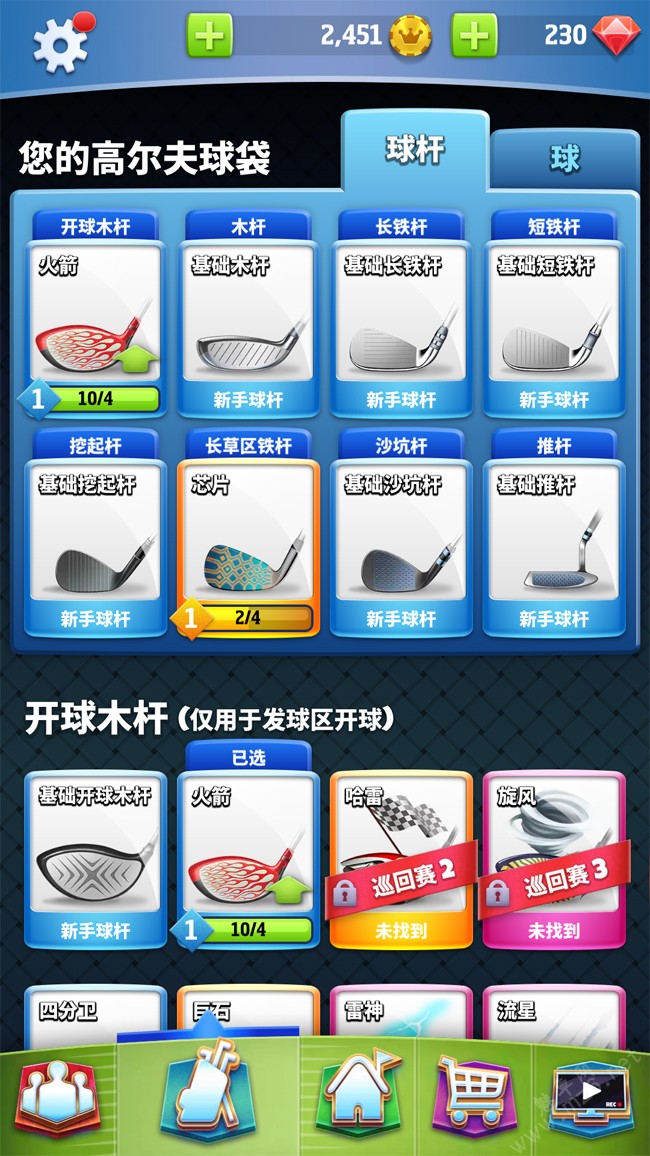The width and height of the screenshot is (650, 1156).
Task: Open the settings gear
Action: pyautogui.click(x=58, y=42)
